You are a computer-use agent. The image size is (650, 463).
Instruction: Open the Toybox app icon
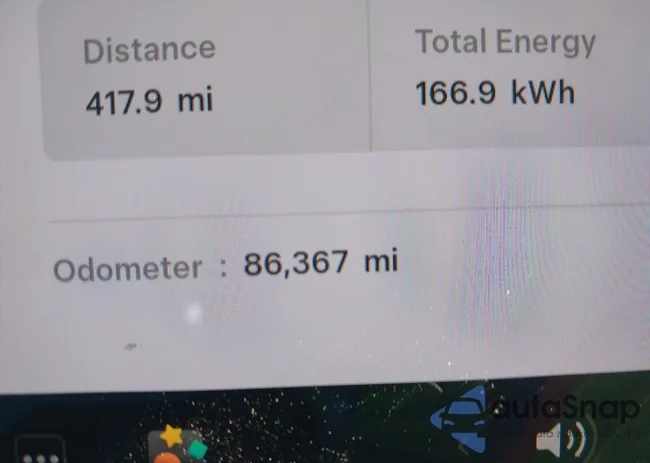pyautogui.click(x=176, y=445)
